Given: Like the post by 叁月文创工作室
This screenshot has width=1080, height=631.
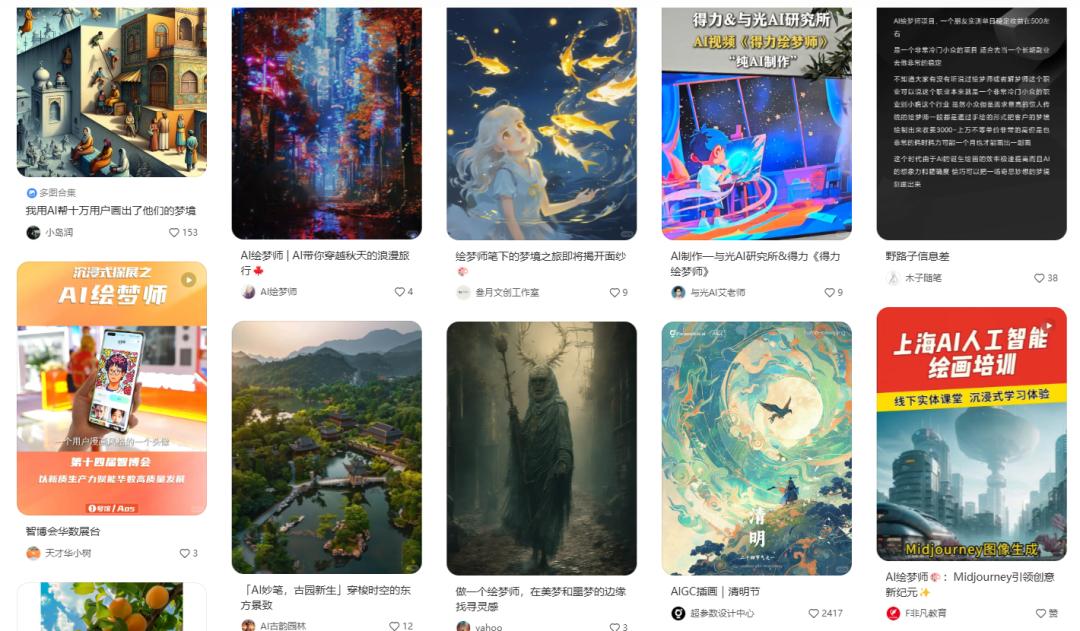Looking at the screenshot, I should 615,292.
